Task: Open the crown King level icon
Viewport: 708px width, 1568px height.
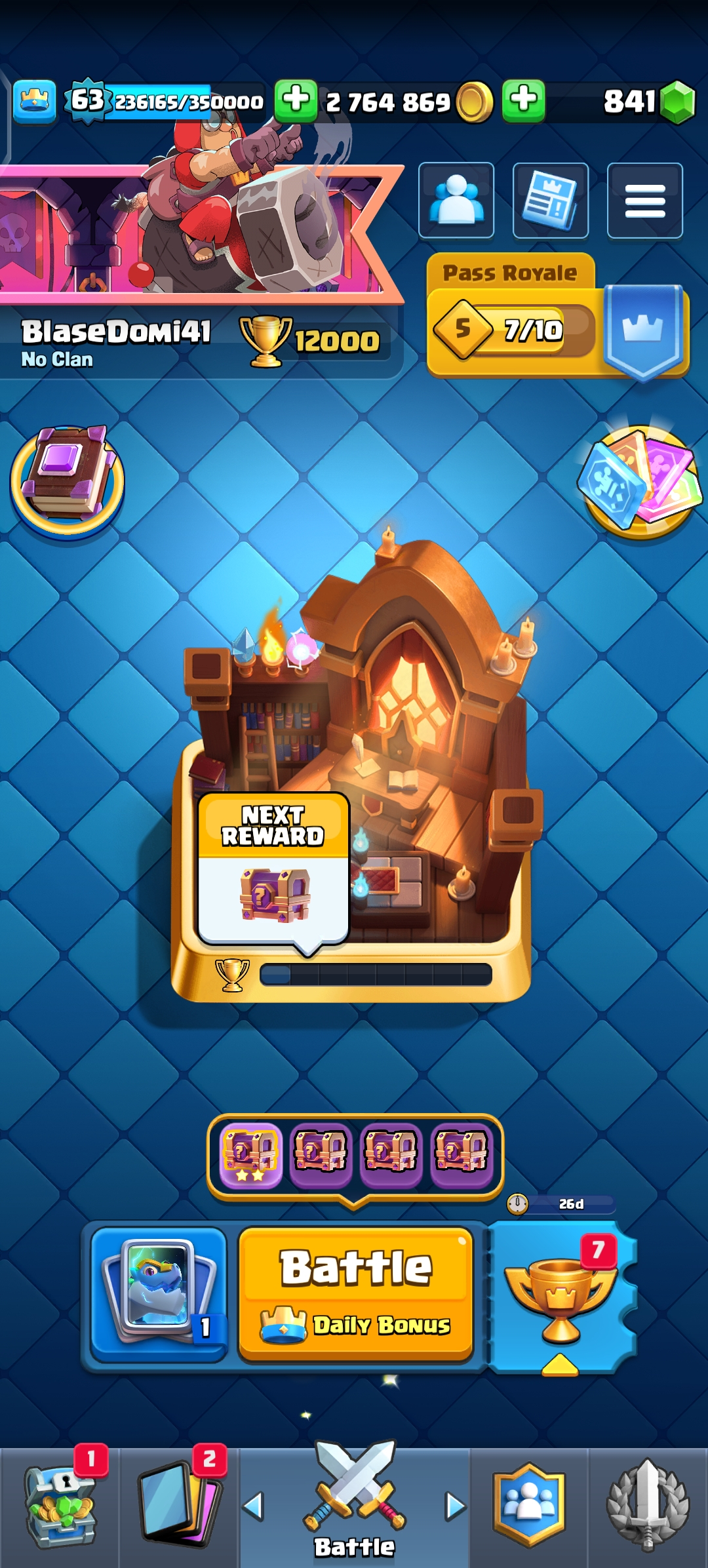Action: coord(35,101)
